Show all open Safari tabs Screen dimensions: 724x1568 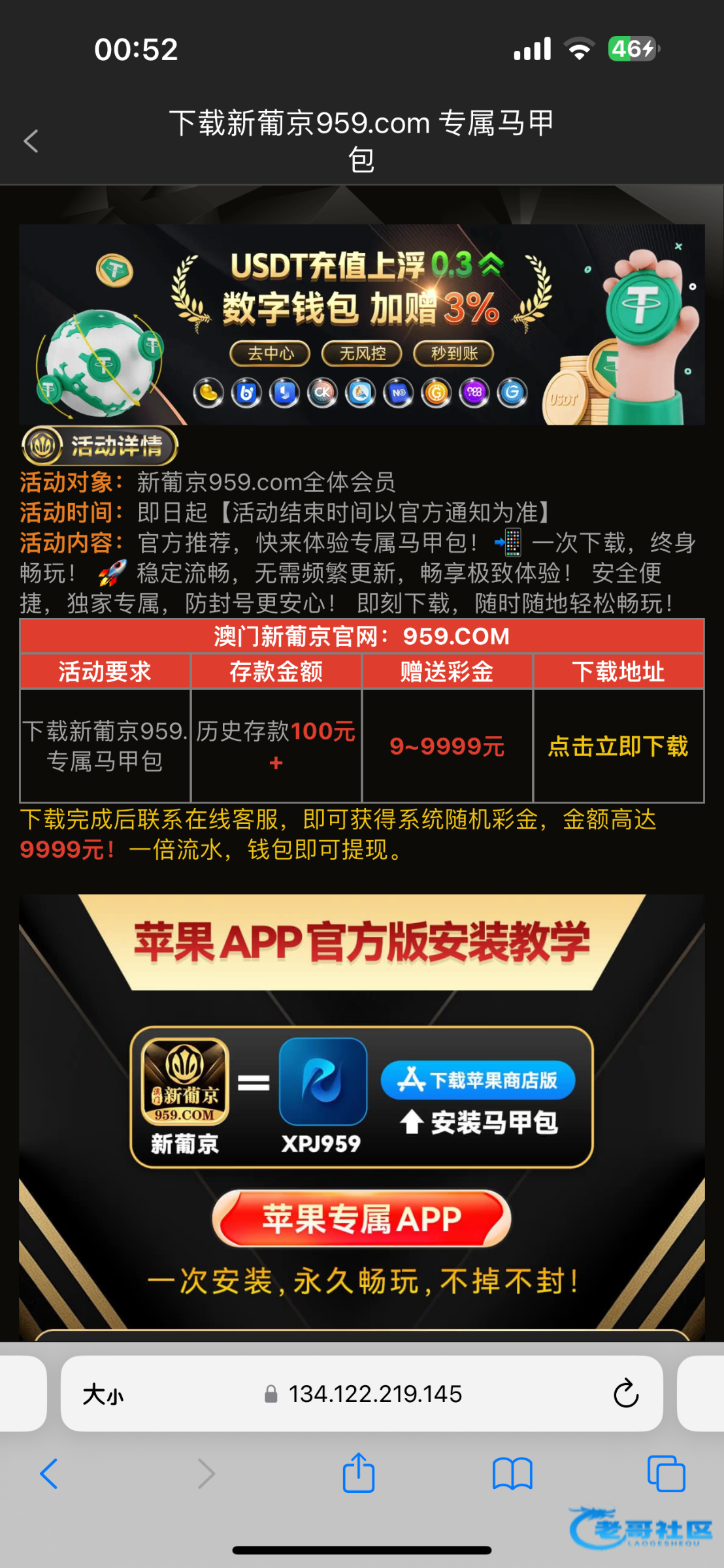pos(666,1474)
